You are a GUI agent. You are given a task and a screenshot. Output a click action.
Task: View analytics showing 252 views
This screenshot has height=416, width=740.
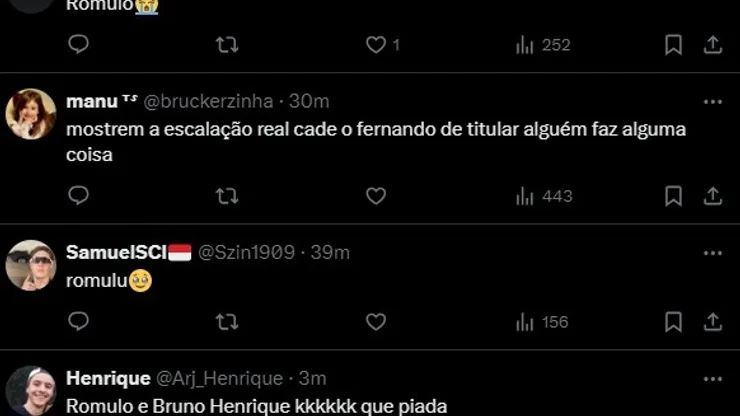[543, 45]
